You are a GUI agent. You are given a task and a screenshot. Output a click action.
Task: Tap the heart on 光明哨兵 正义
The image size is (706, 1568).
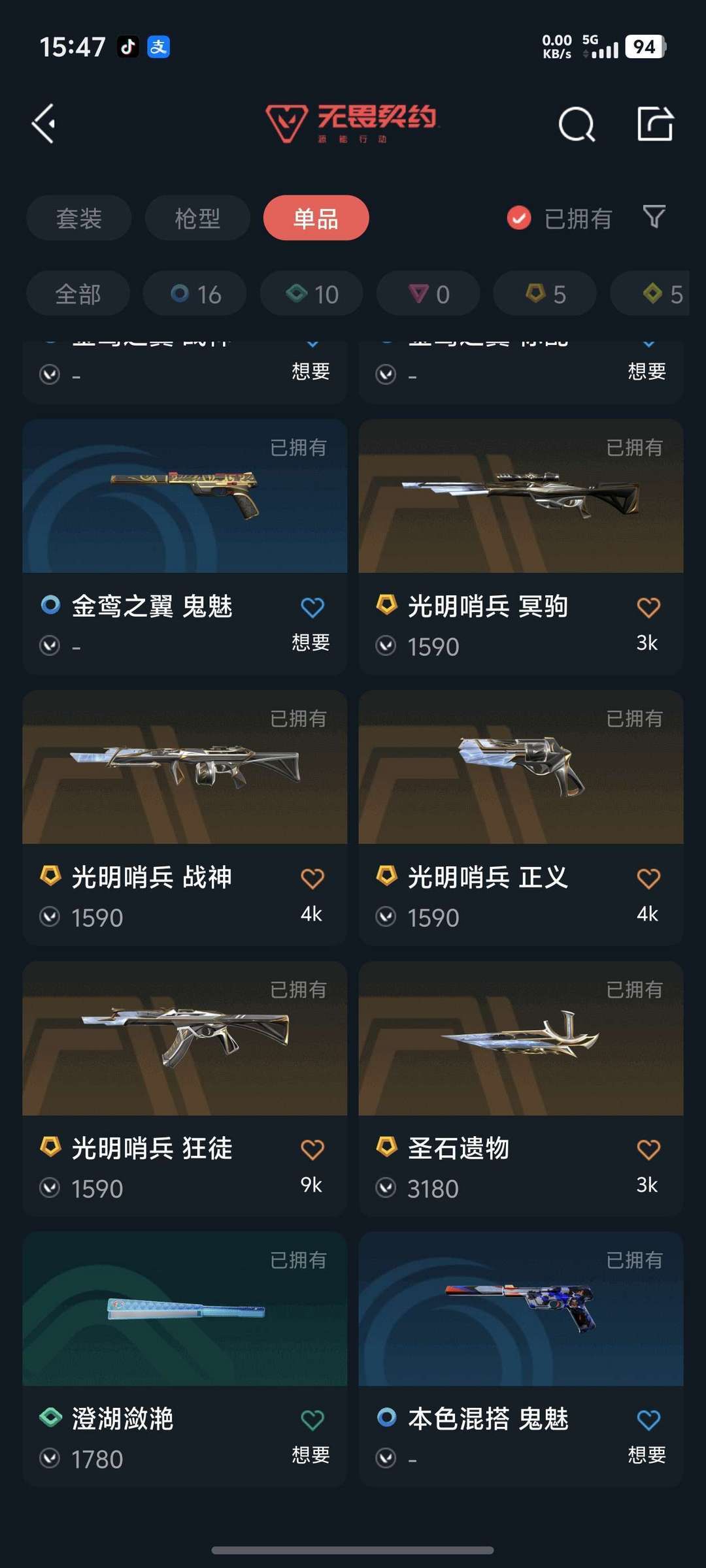648,879
